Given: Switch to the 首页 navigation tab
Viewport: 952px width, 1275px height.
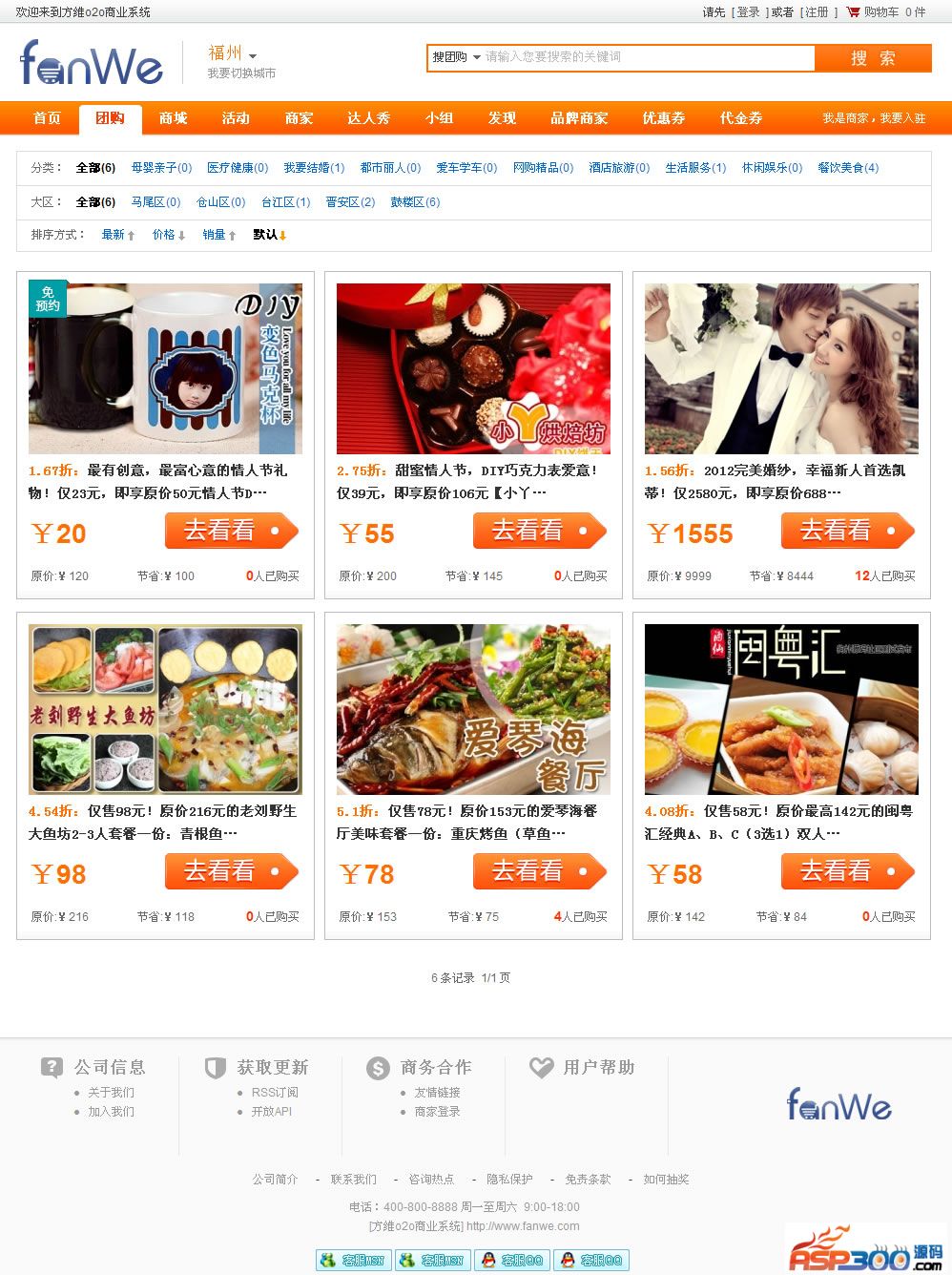Looking at the screenshot, I should click(x=47, y=118).
